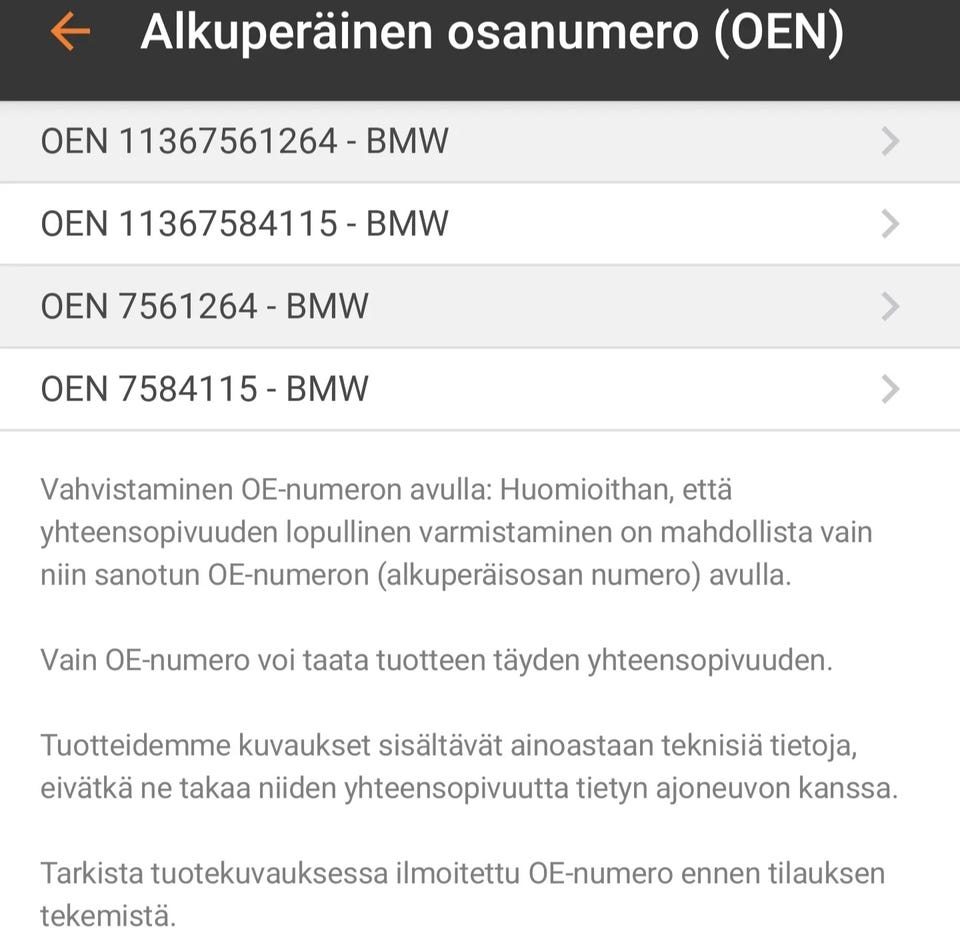Go back using the orange arrow
Screen dimensions: 960x939
[x=70, y=32]
